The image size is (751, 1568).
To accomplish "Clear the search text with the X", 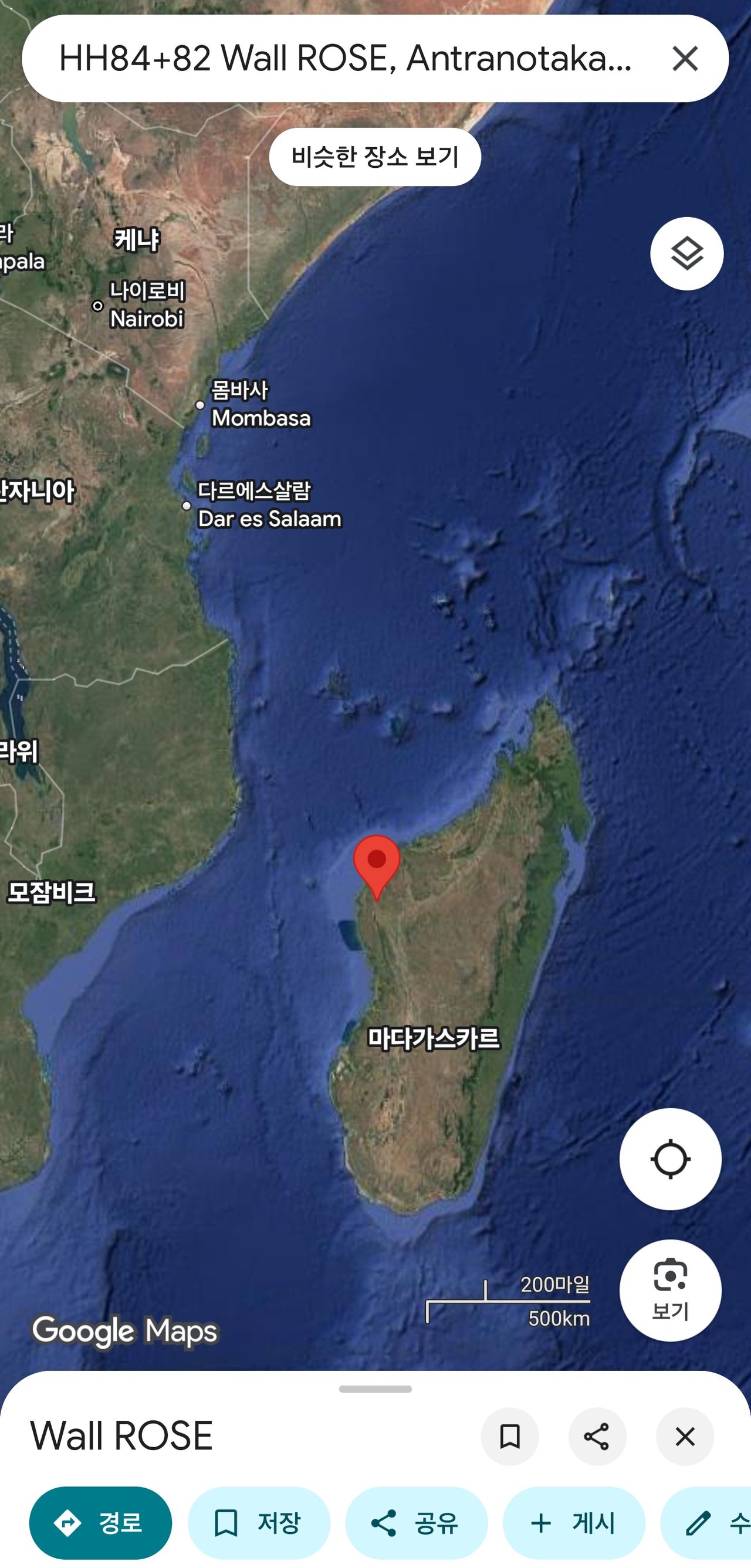I will coord(685,59).
